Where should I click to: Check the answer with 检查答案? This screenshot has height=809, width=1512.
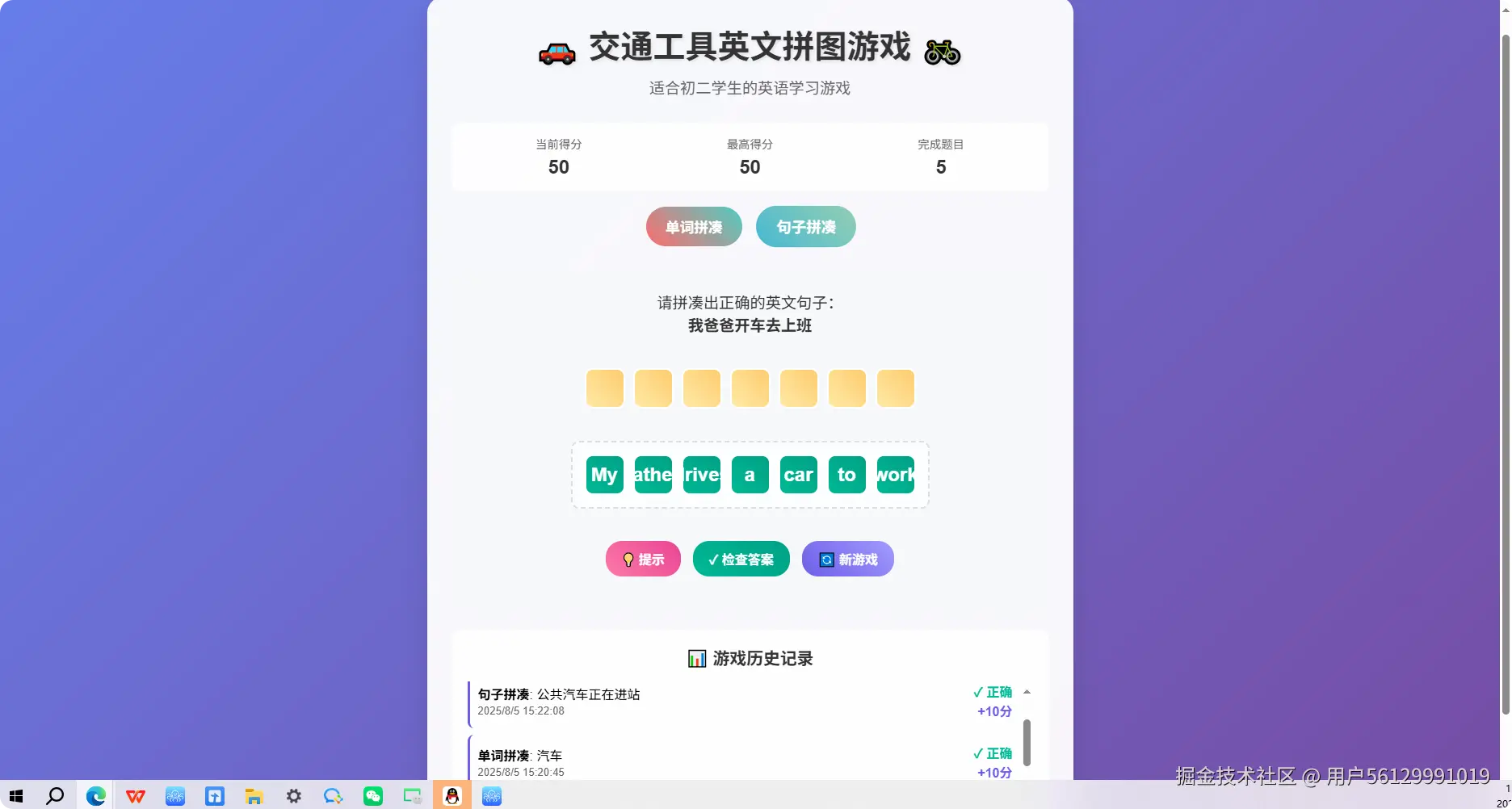(x=741, y=559)
